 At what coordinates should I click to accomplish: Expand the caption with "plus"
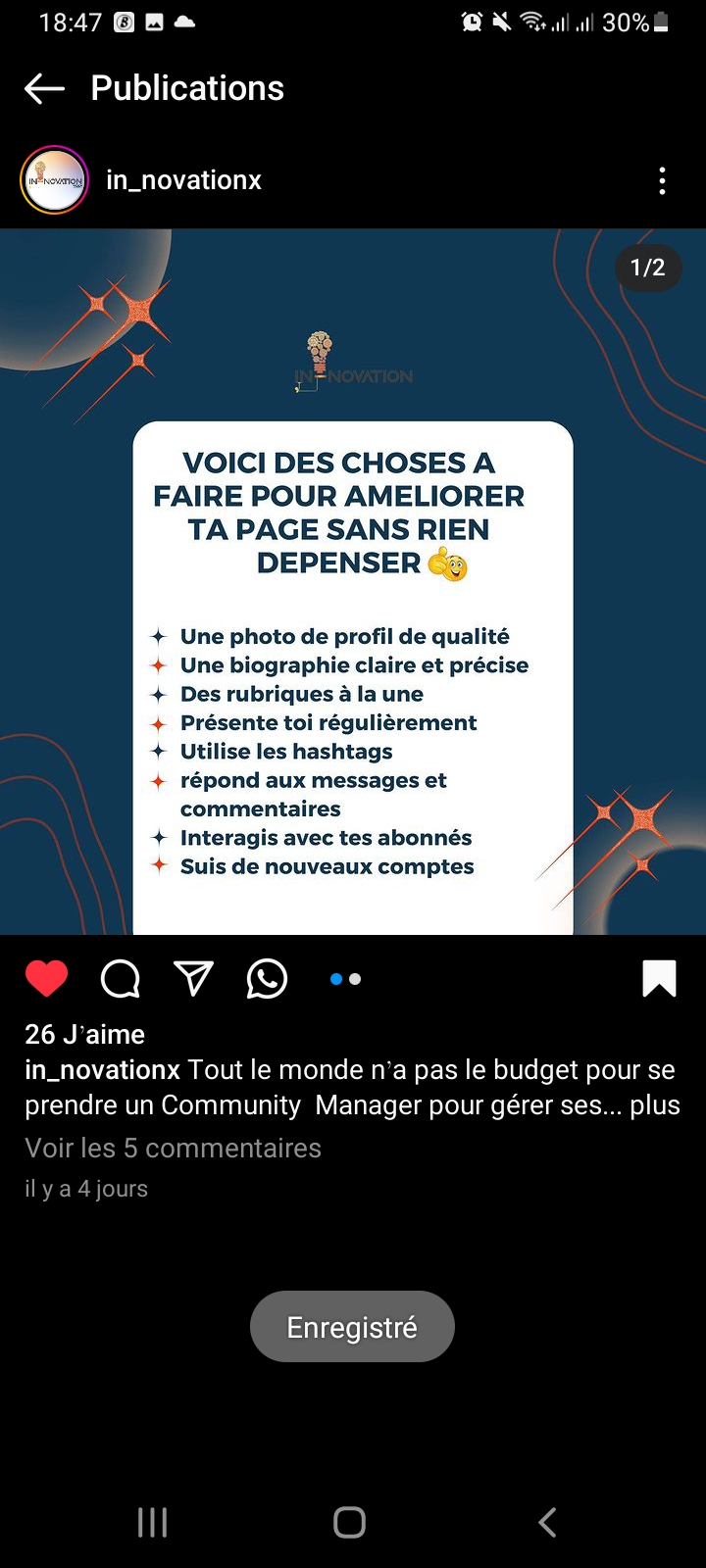click(655, 1105)
